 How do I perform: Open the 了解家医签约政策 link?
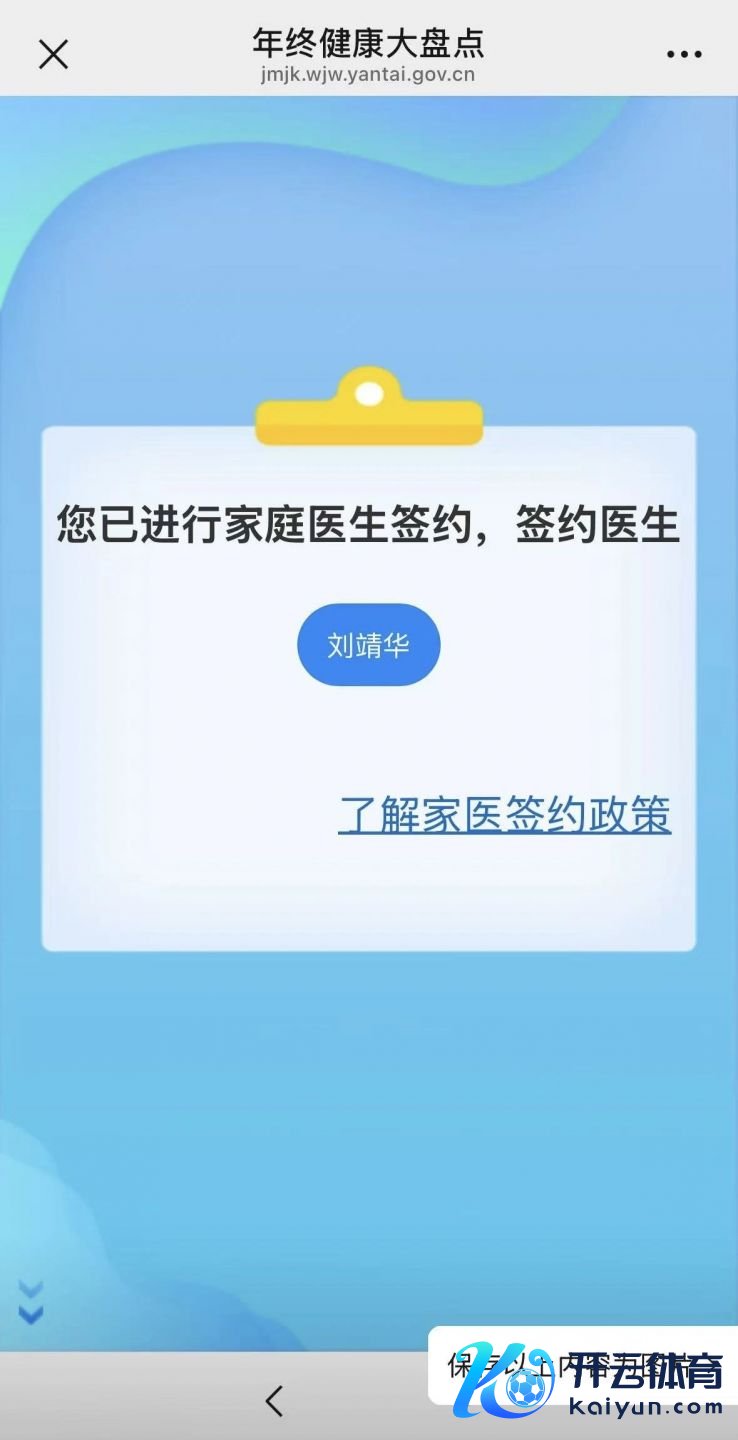point(504,815)
